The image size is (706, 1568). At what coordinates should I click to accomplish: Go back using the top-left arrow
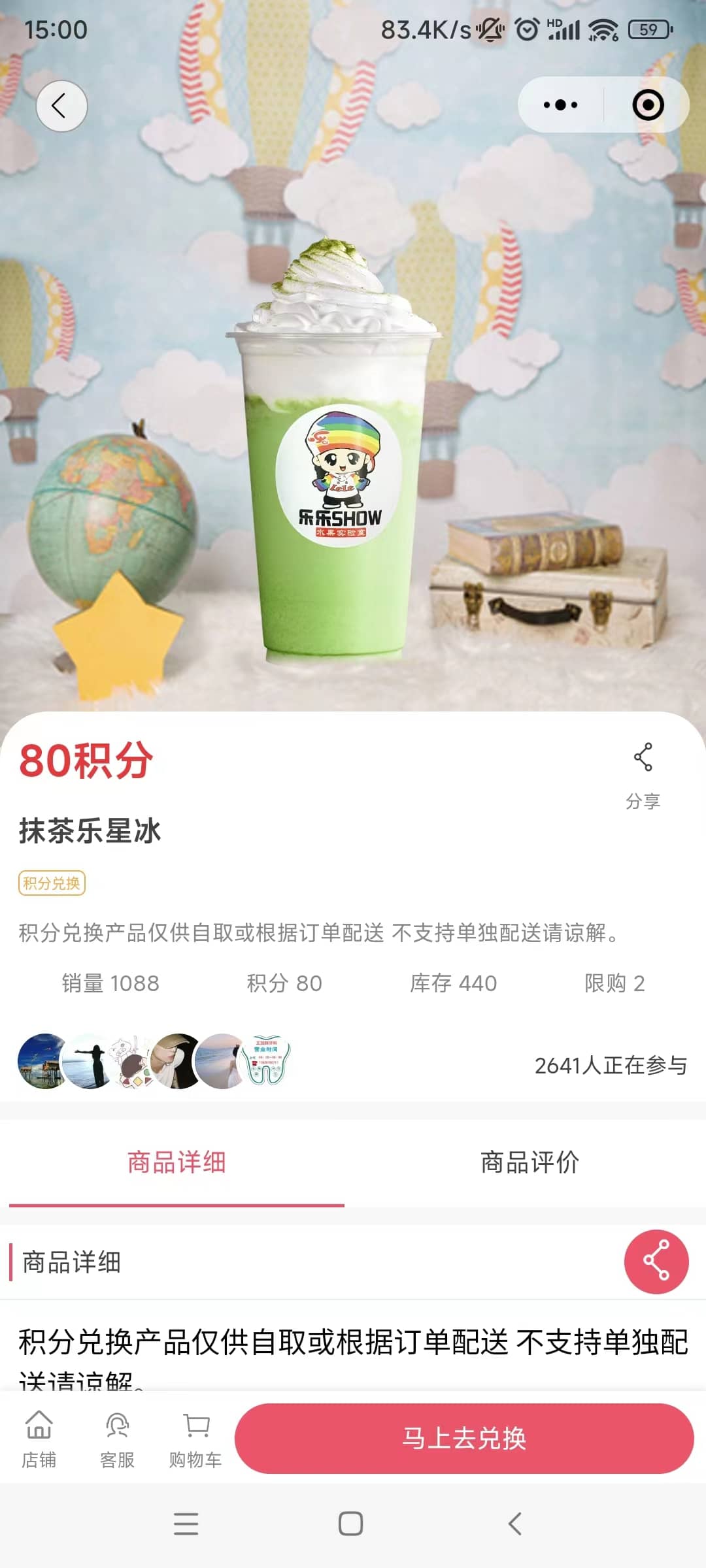(x=61, y=106)
